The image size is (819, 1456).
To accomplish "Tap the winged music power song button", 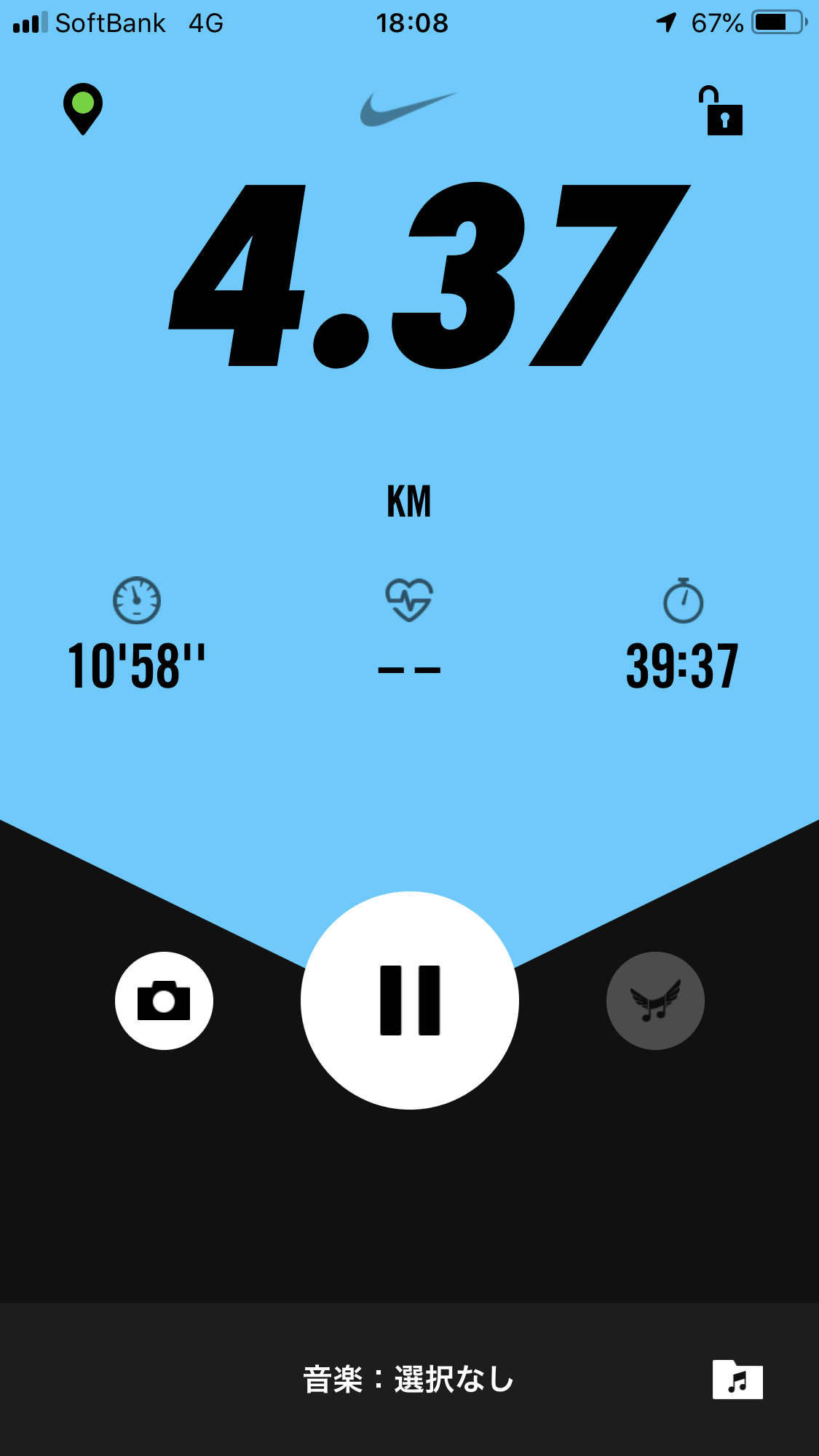I will coord(655,1000).
